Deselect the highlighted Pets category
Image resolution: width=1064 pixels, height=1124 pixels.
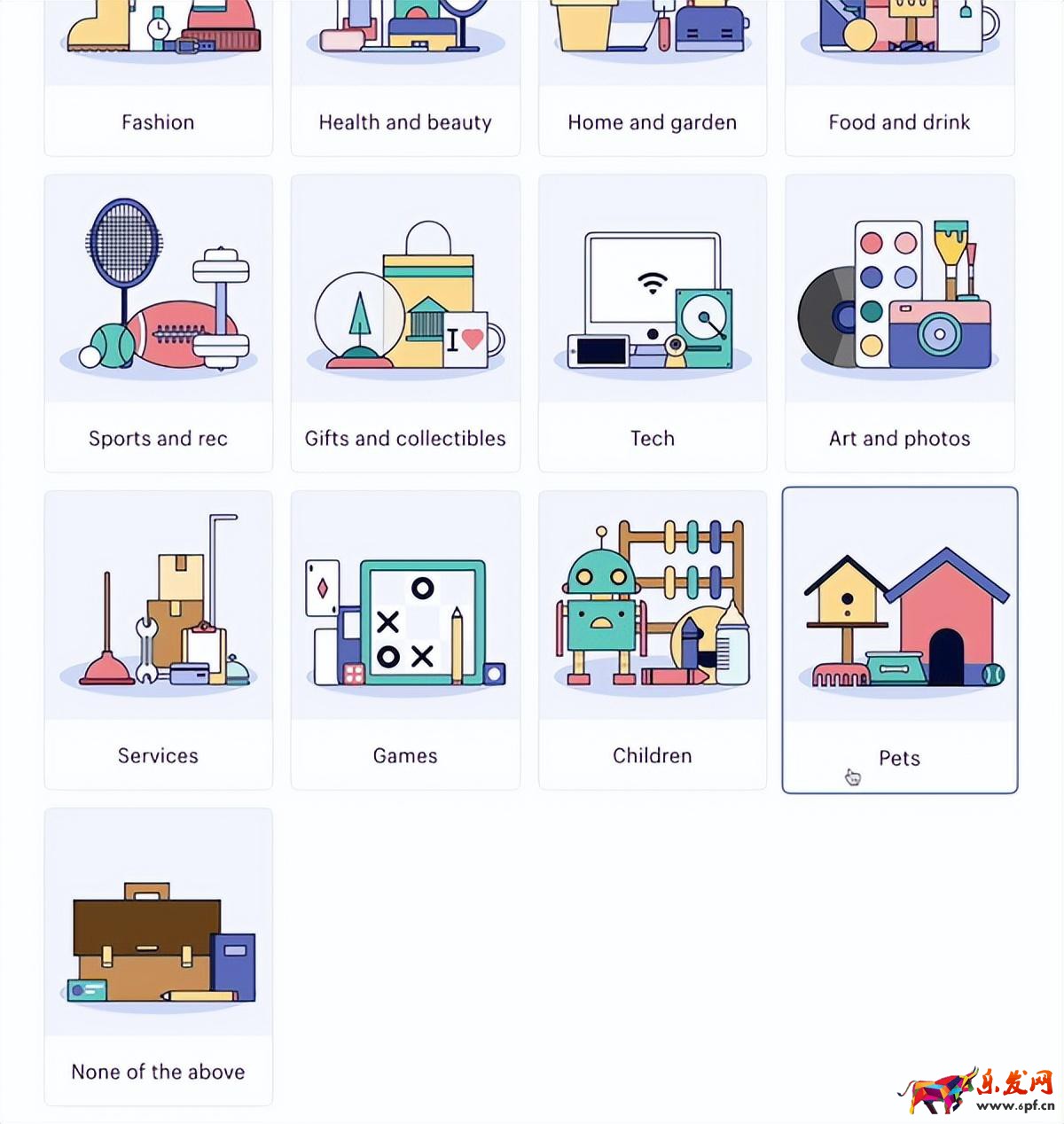point(899,638)
